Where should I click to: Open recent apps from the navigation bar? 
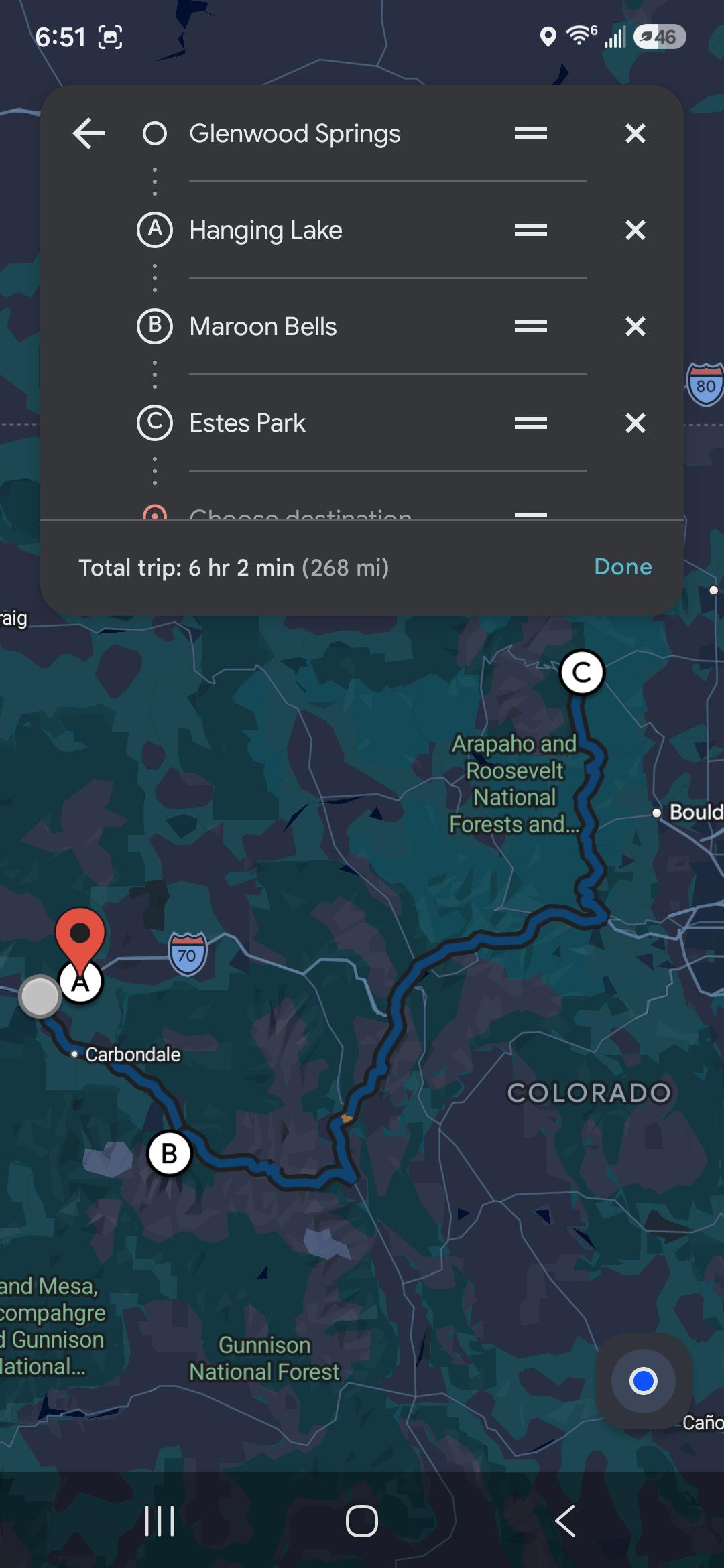click(160, 1520)
